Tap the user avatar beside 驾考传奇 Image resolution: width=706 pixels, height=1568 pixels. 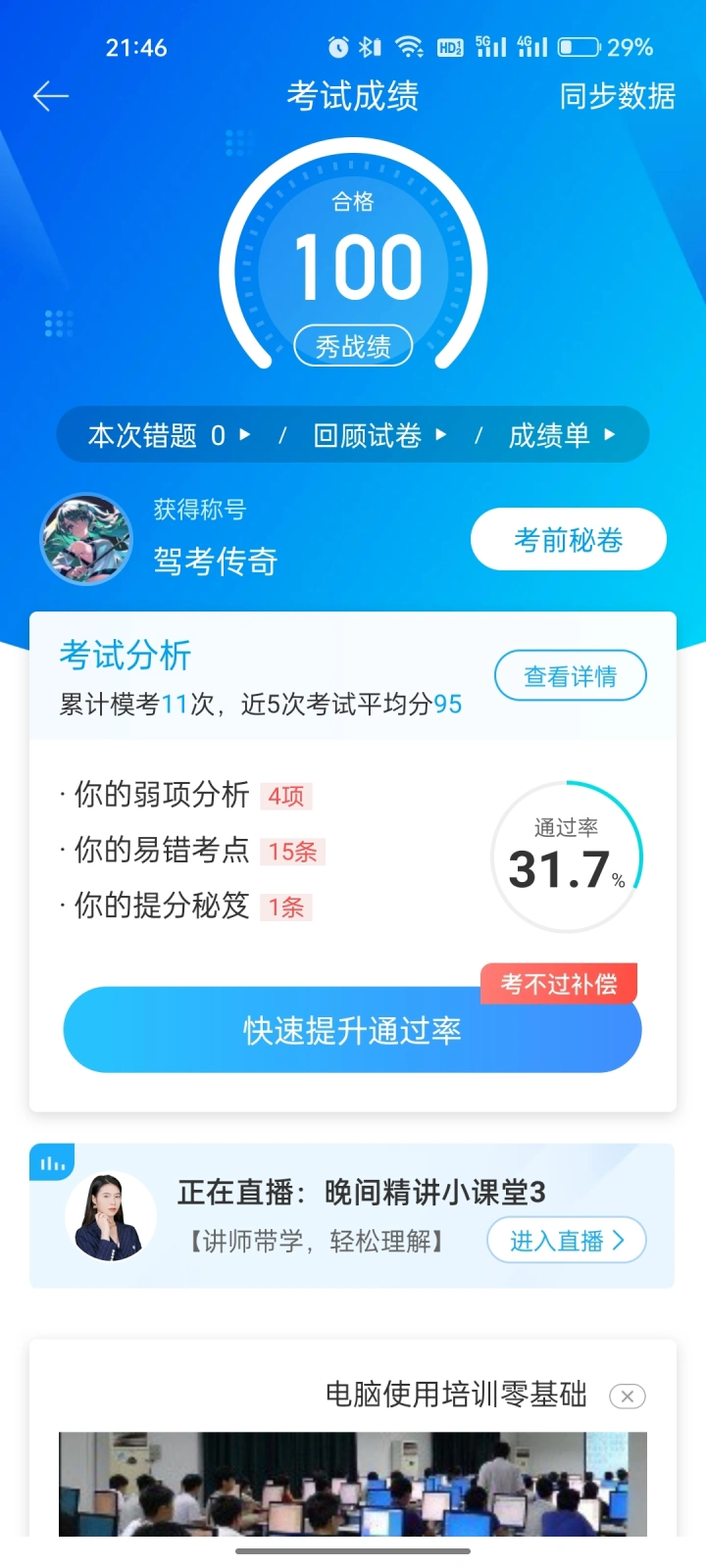point(86,539)
